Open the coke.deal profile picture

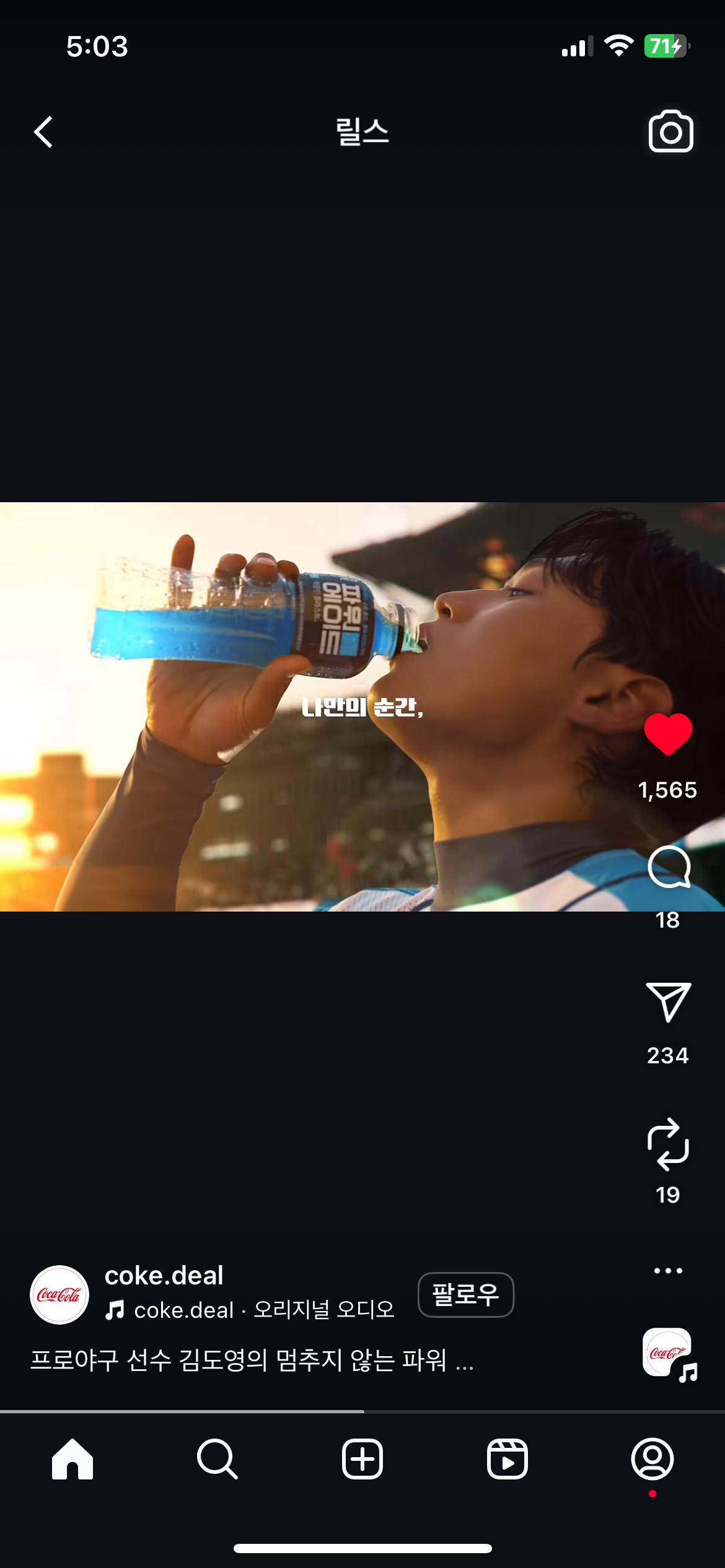(59, 1294)
